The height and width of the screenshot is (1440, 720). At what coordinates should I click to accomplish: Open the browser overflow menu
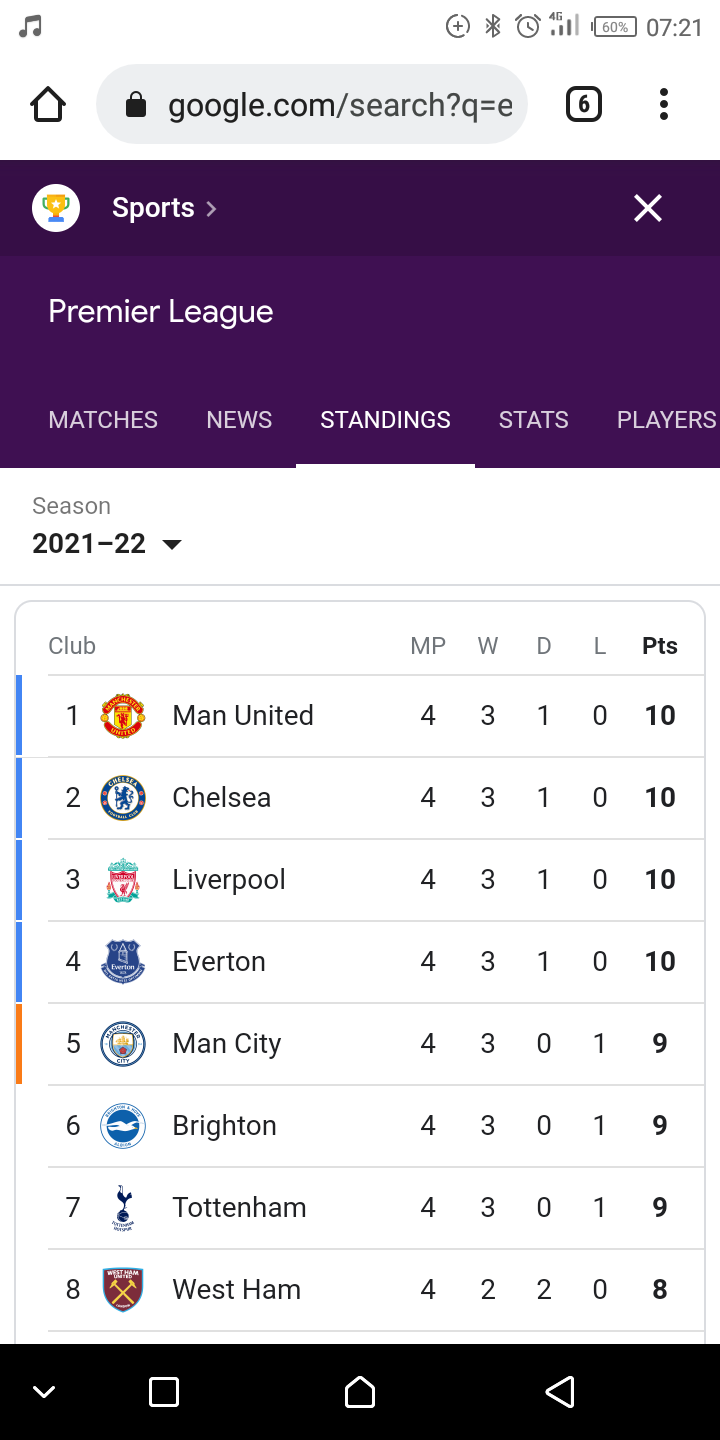tap(664, 104)
